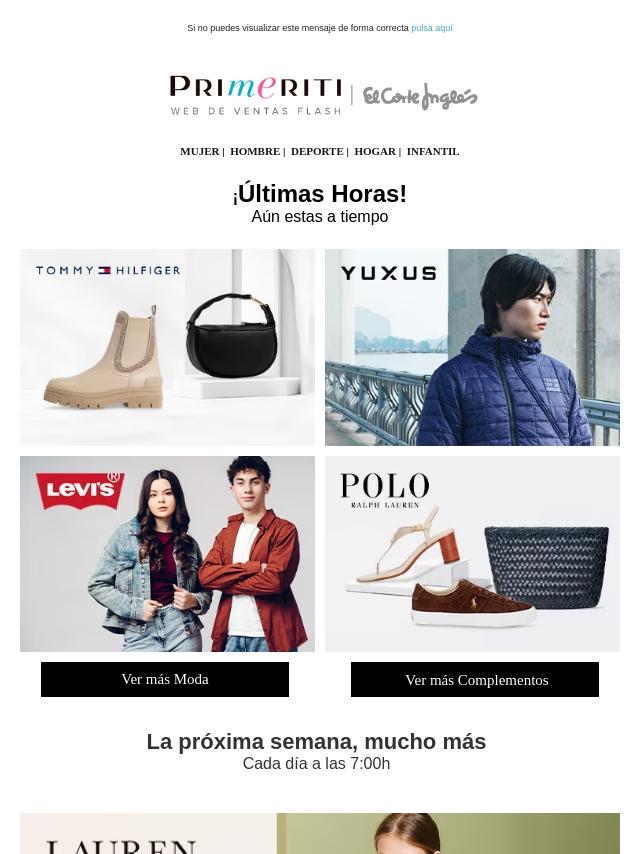Open the Lauren upcoming sale banner

tap(320, 833)
